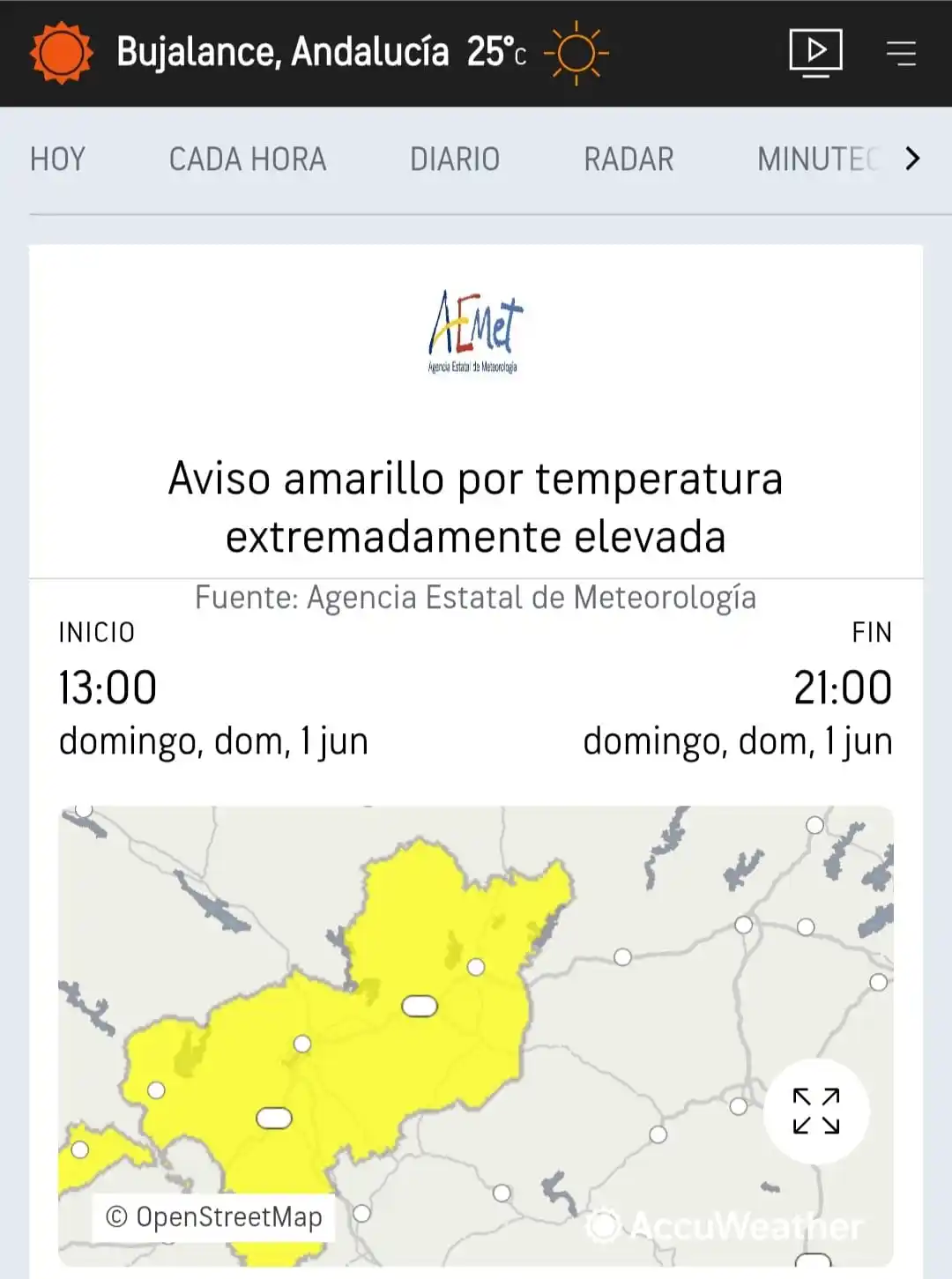Switch to the MINUTECAST tab
Image resolution: width=952 pixels, height=1279 pixels.
pos(817,160)
